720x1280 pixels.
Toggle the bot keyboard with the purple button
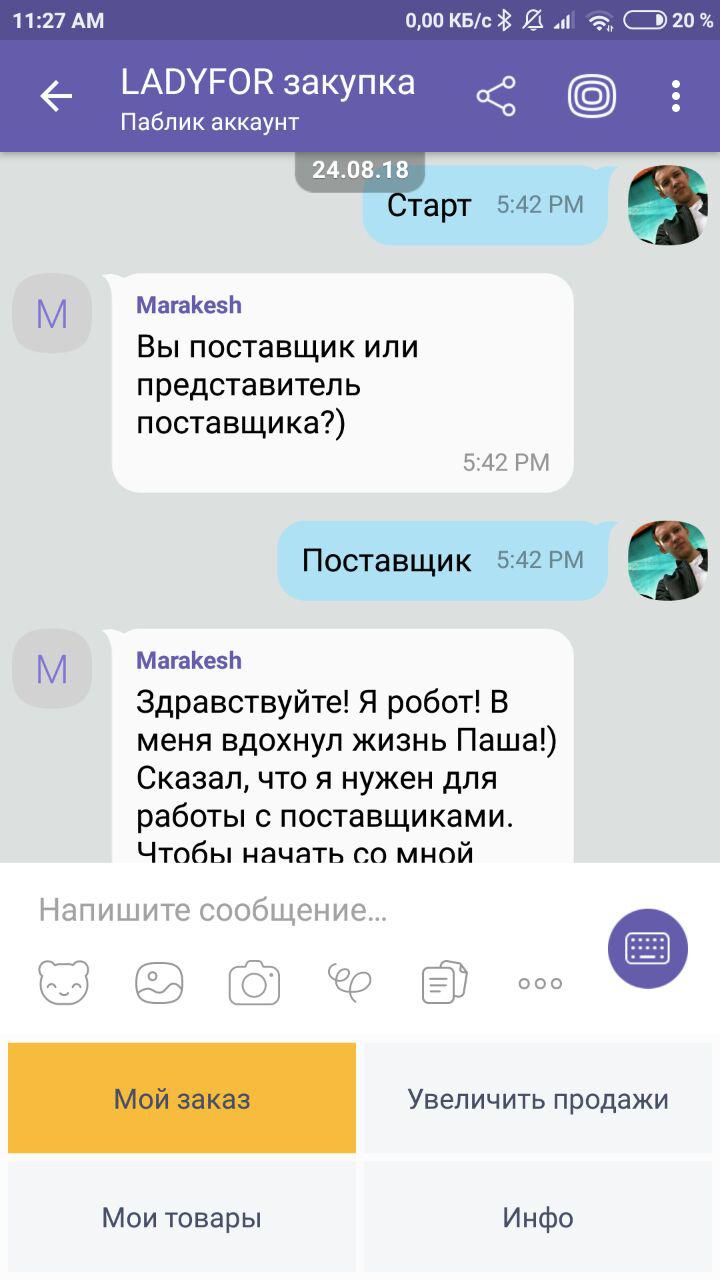[648, 948]
